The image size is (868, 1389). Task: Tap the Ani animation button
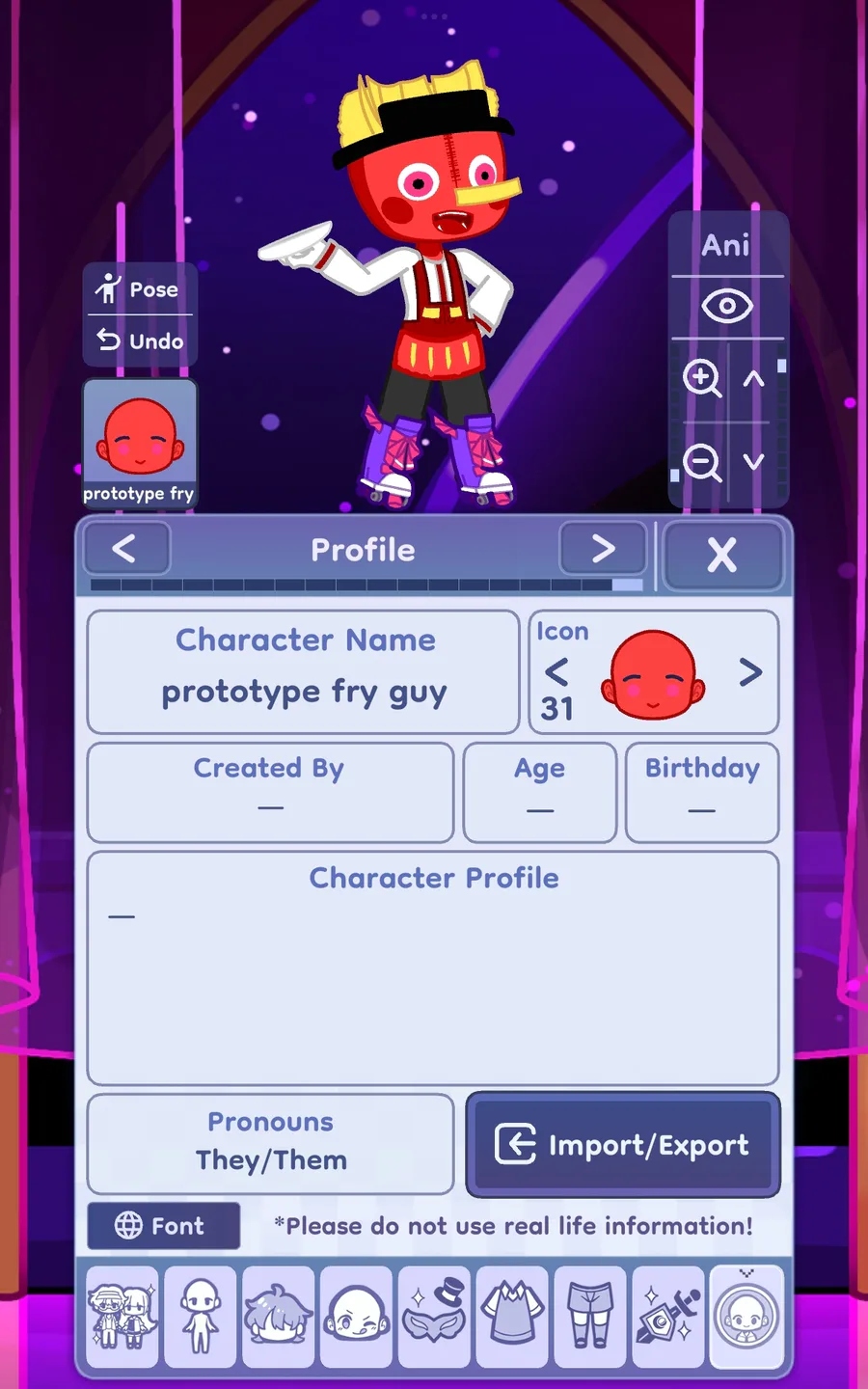[x=726, y=246]
